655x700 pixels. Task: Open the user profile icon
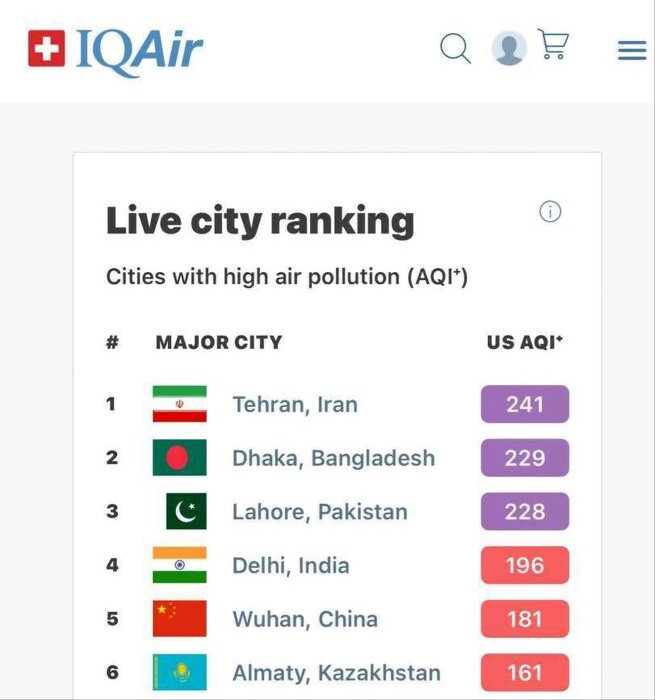click(x=509, y=47)
